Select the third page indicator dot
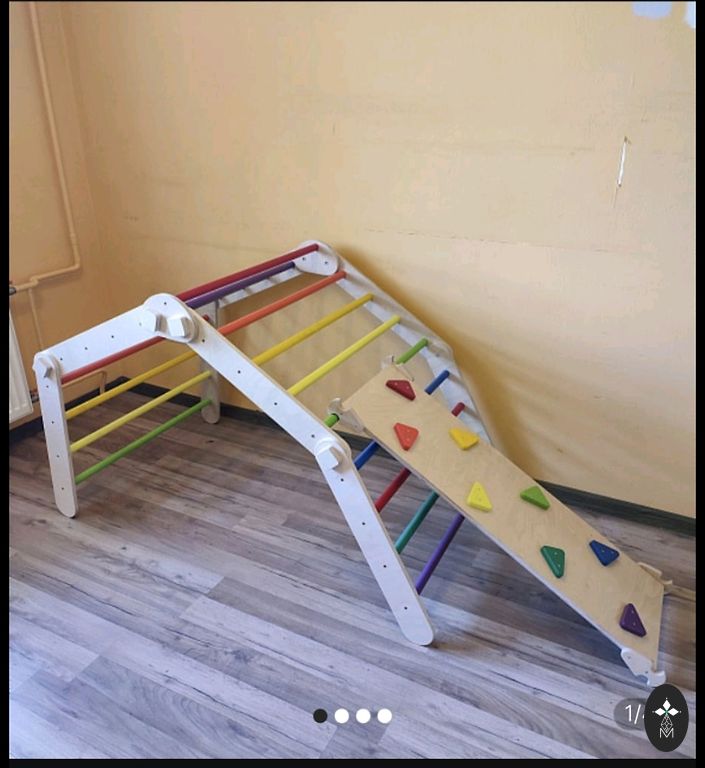This screenshot has height=768, width=705. (363, 716)
